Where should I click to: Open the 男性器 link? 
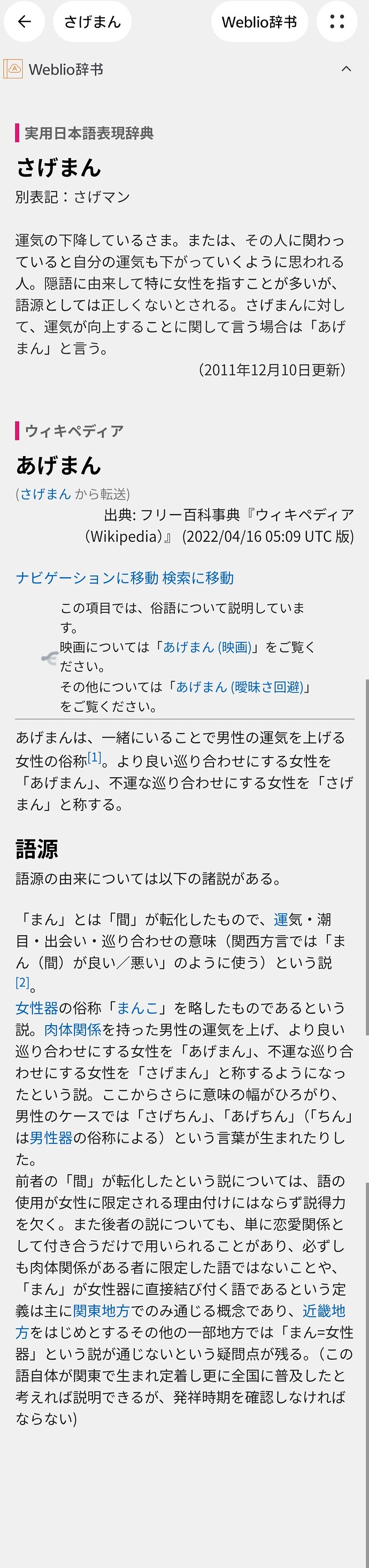(51, 1137)
